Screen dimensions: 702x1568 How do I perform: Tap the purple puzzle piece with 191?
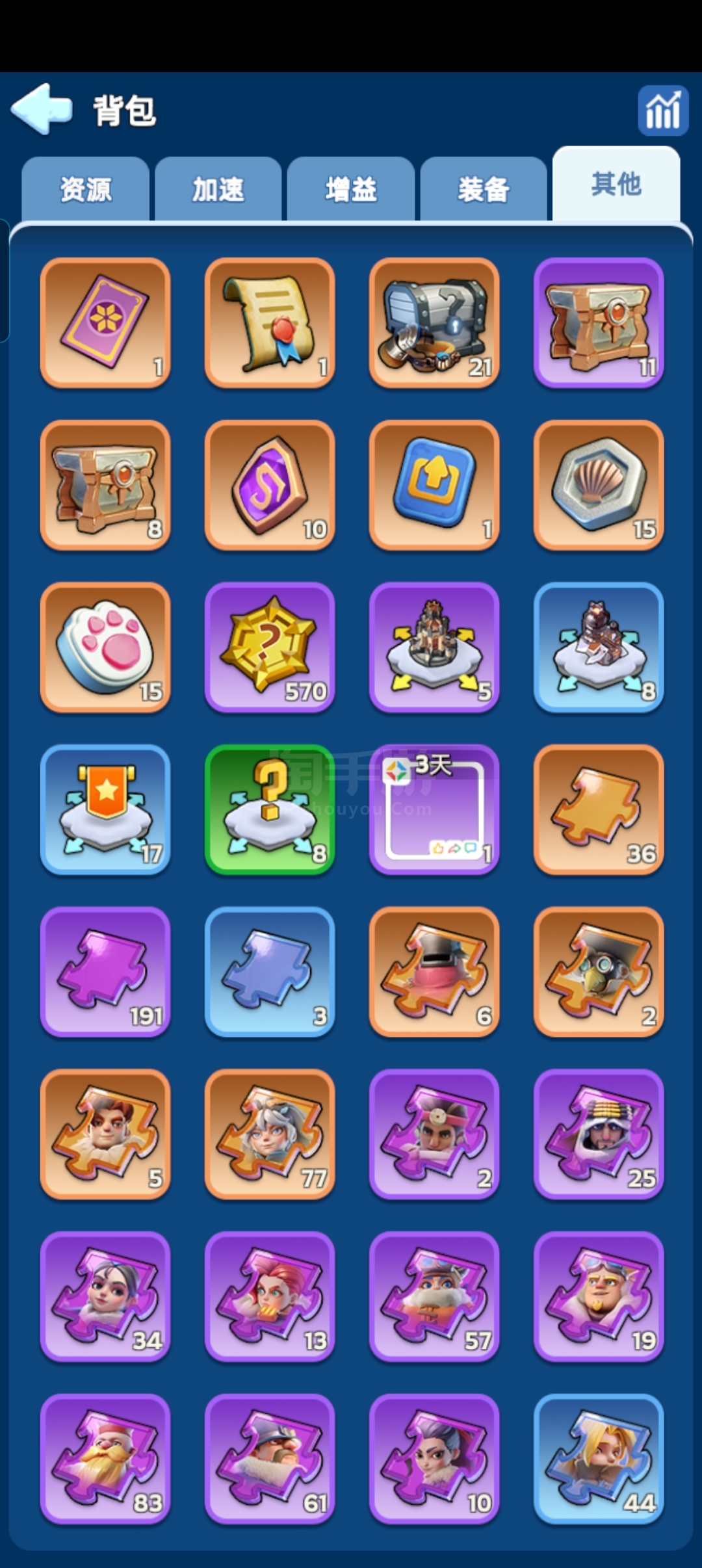[x=105, y=972]
